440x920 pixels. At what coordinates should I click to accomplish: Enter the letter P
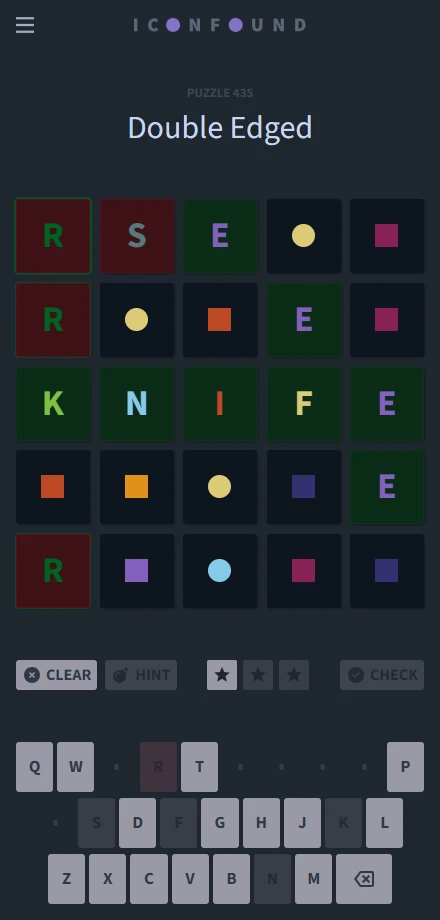[405, 767]
